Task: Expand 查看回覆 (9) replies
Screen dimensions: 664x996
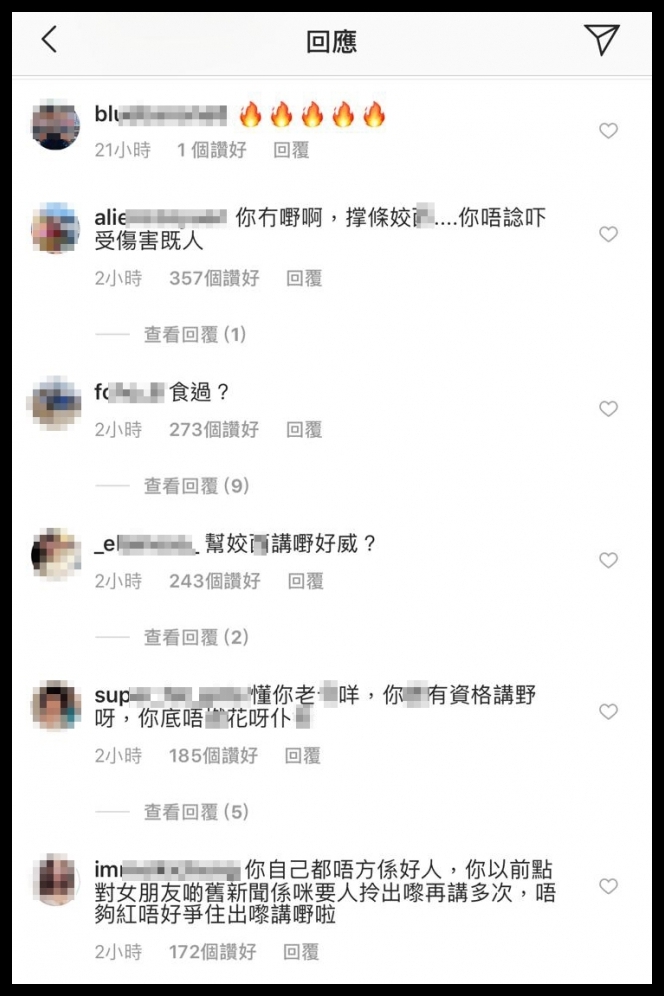Action: click(x=196, y=486)
